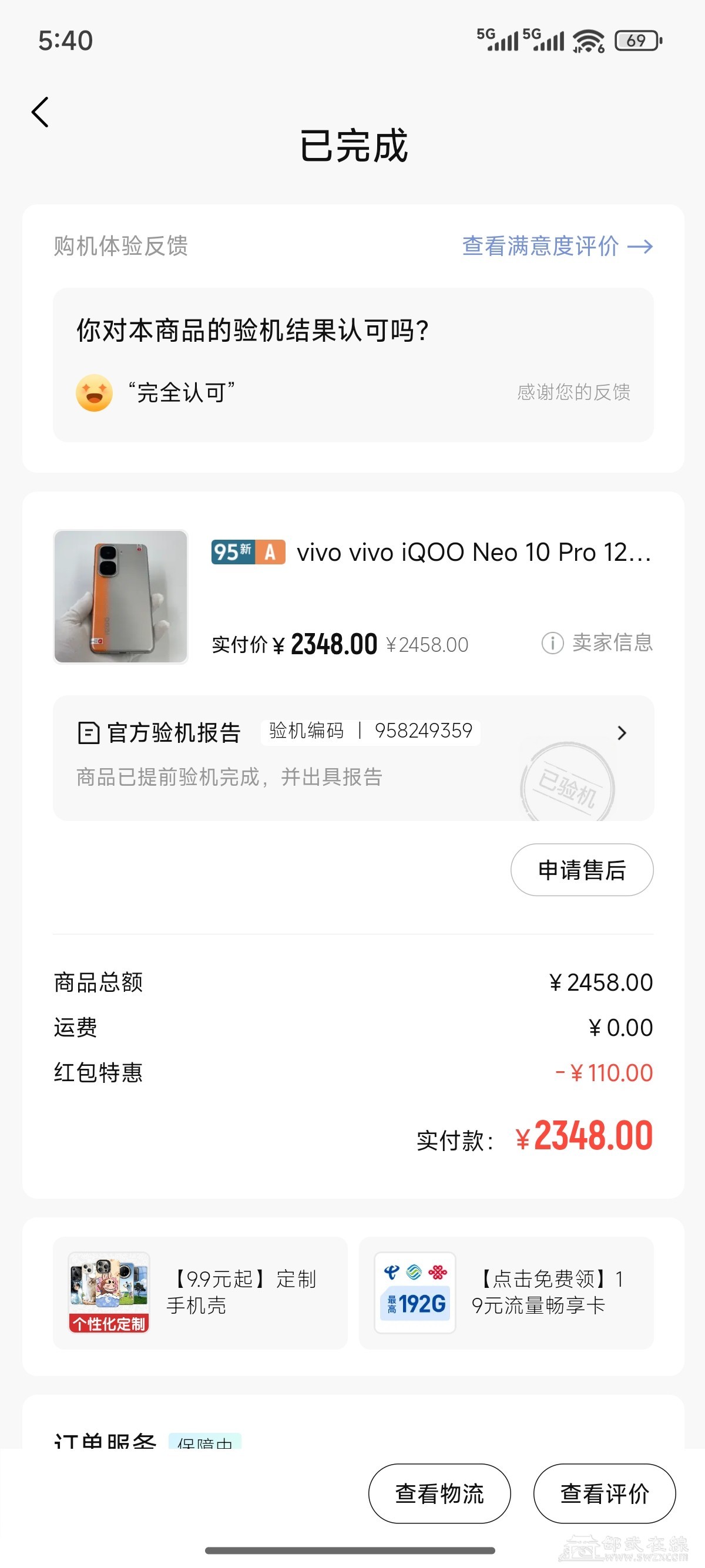View 卖家信息 seller details
This screenshot has width=705, height=1568.
click(x=597, y=643)
